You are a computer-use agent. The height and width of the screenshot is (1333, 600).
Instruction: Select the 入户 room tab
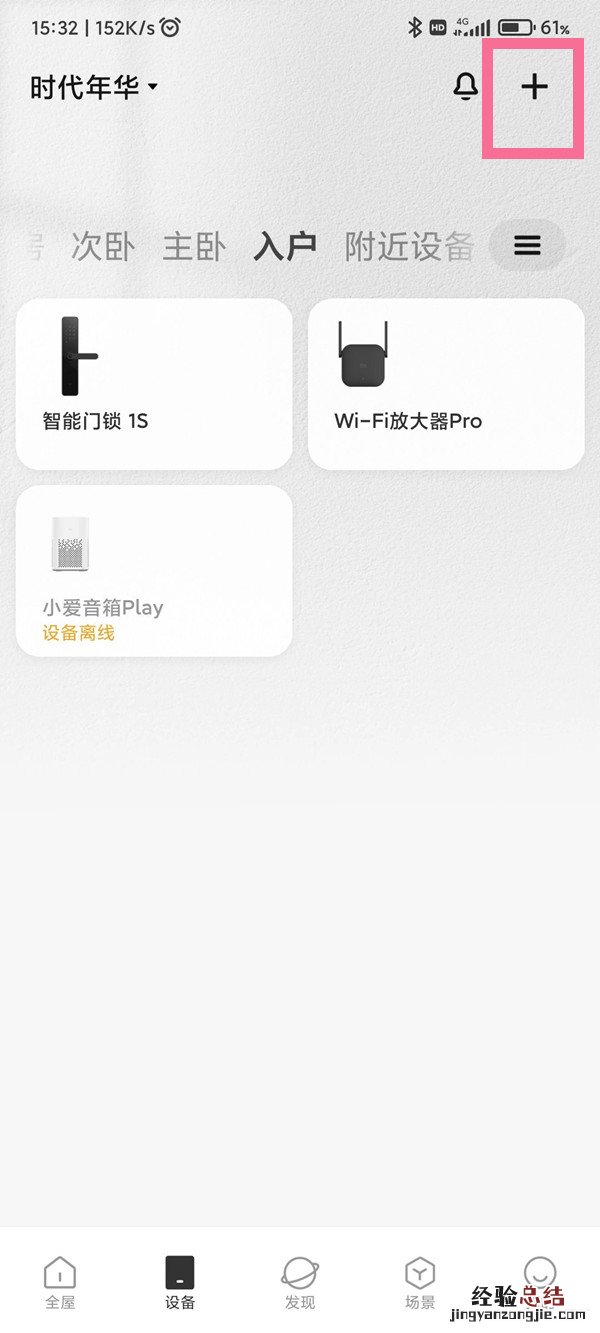285,246
